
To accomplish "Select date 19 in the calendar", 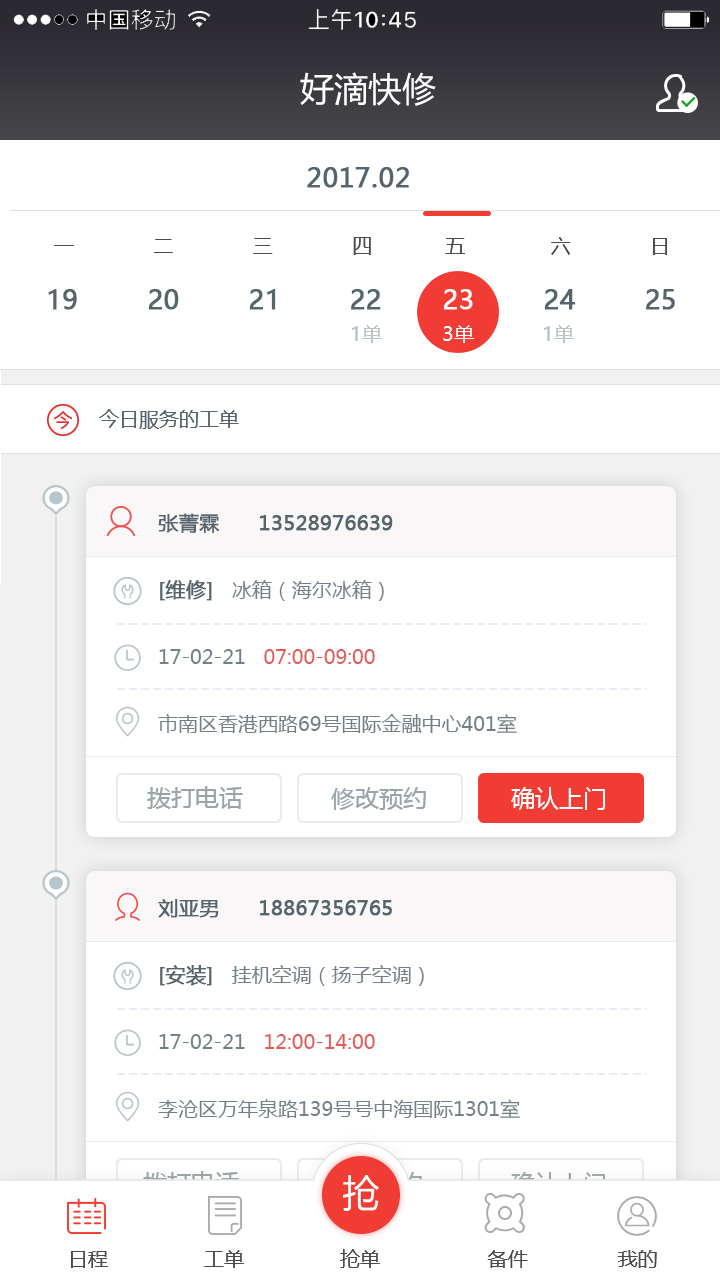I will click(x=62, y=300).
